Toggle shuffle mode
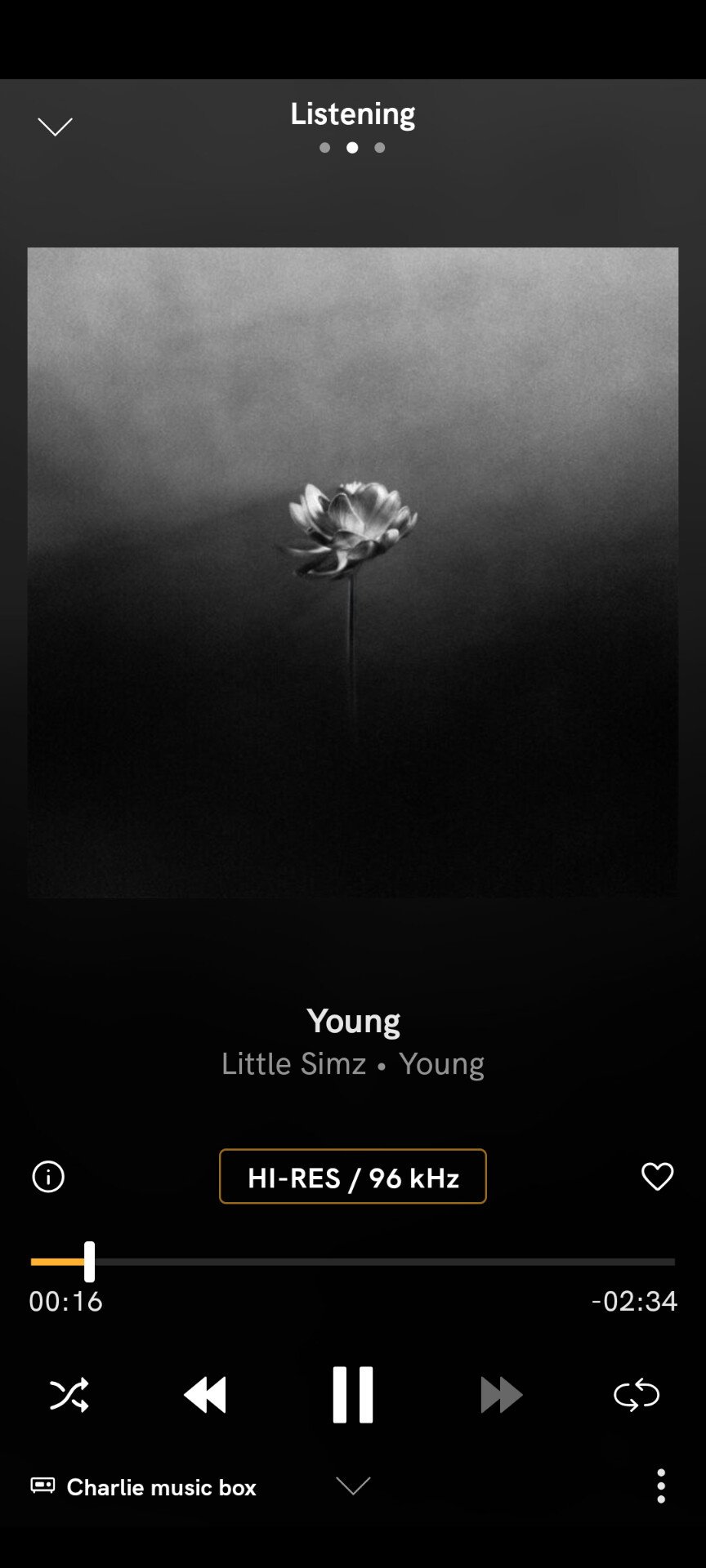Screen dimensions: 706x1568 69,1395
